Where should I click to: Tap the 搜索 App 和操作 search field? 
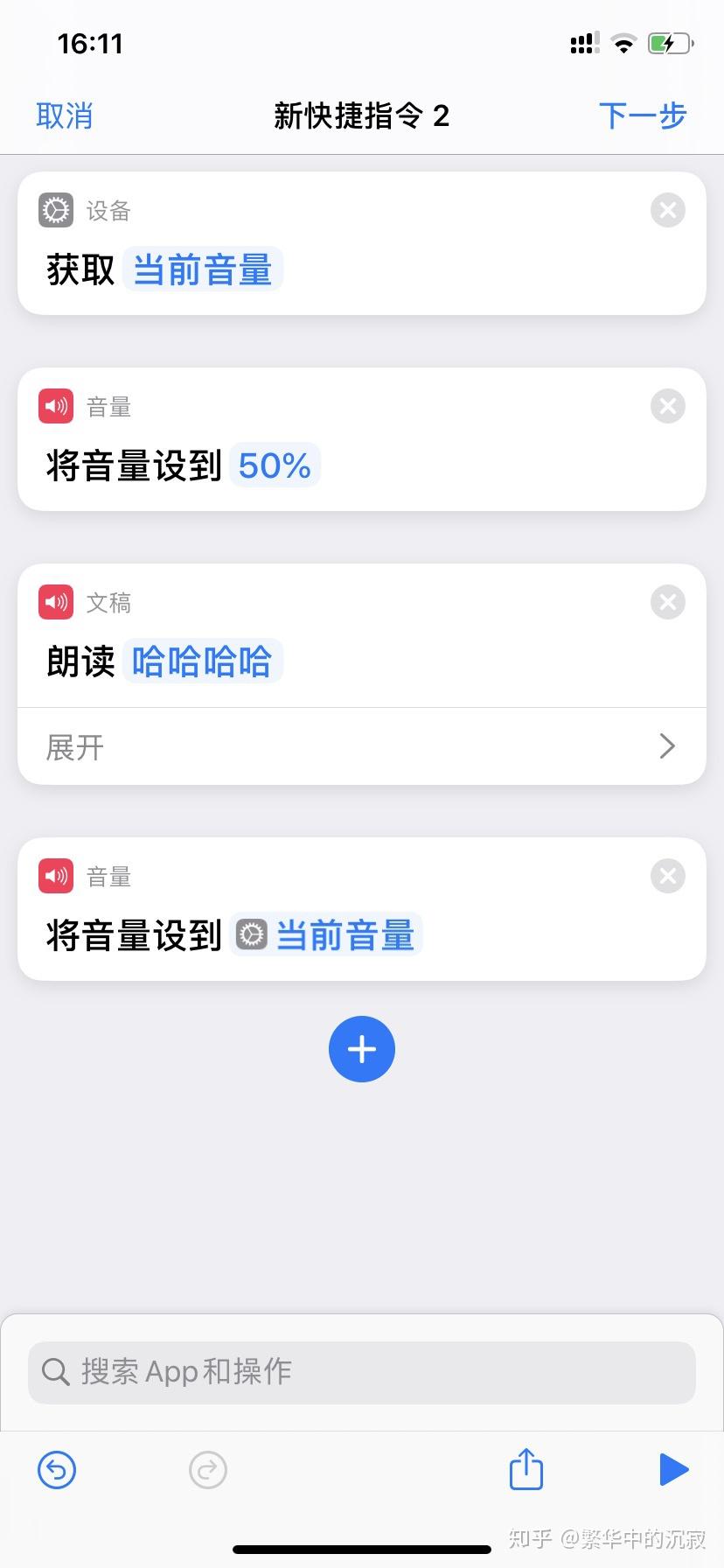[361, 1372]
